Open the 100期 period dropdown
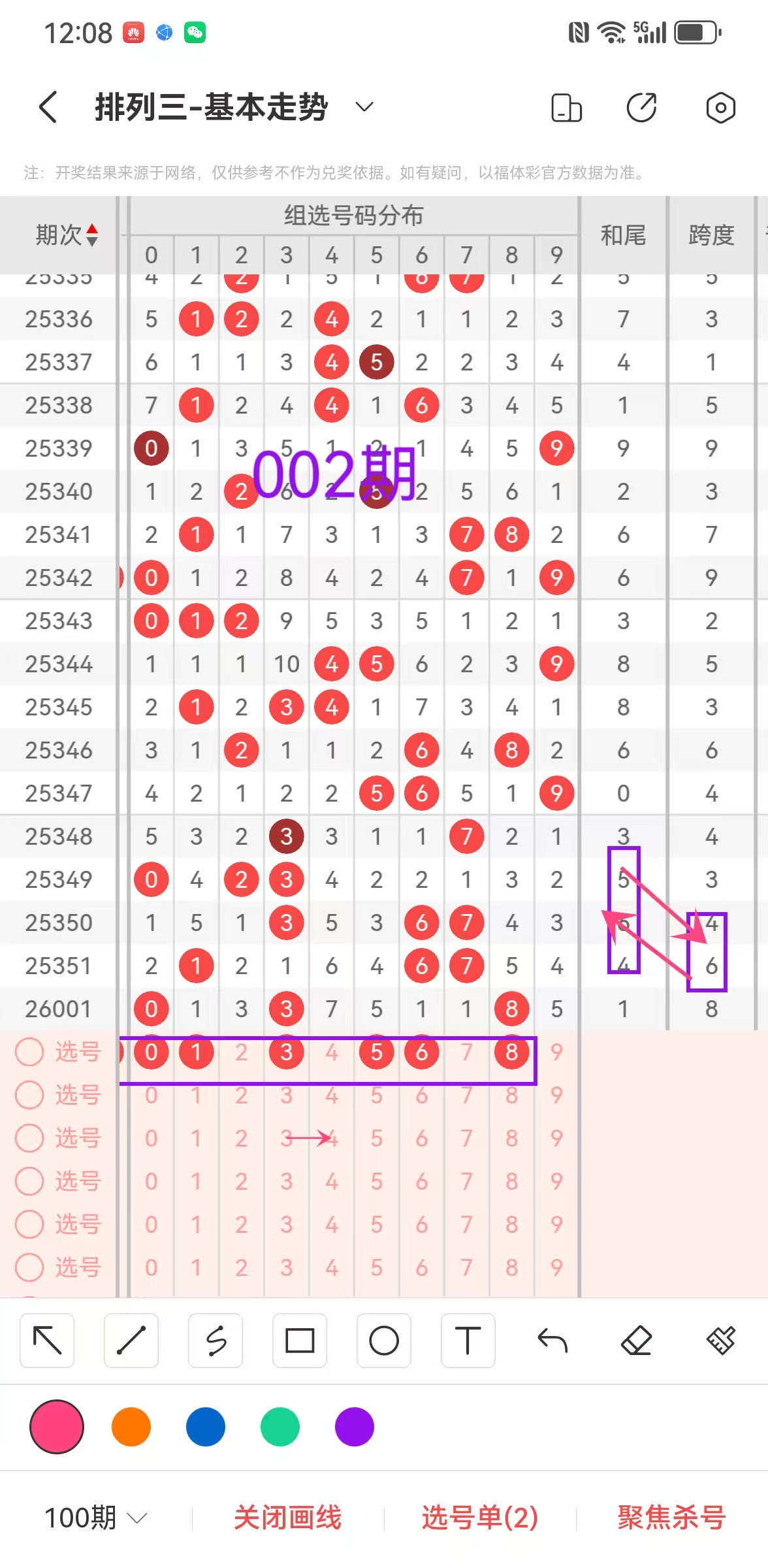The height and width of the screenshot is (1568, 768). click(x=95, y=1518)
